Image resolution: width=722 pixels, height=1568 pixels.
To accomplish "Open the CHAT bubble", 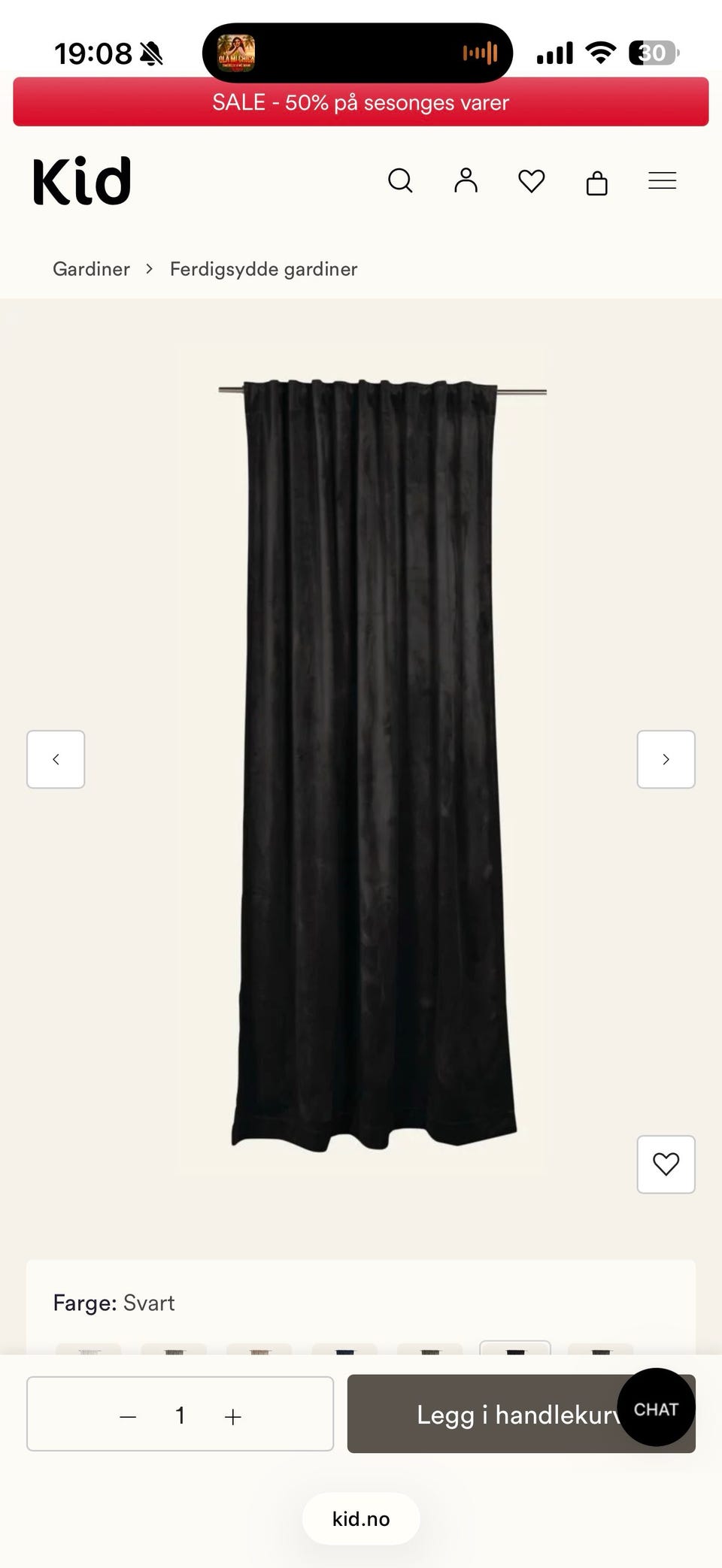I will pos(656,1408).
